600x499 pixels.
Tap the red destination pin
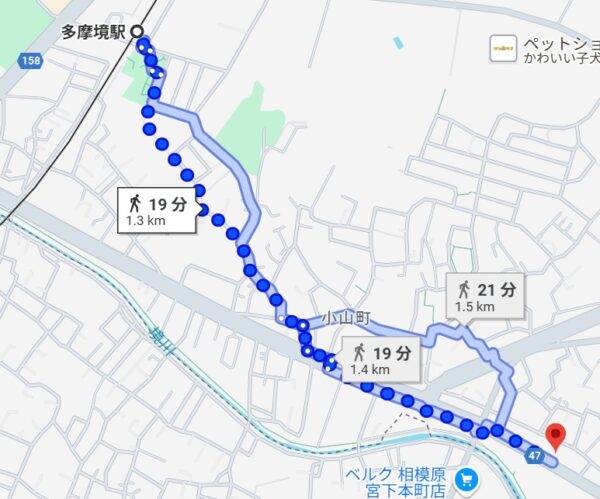pyautogui.click(x=557, y=435)
